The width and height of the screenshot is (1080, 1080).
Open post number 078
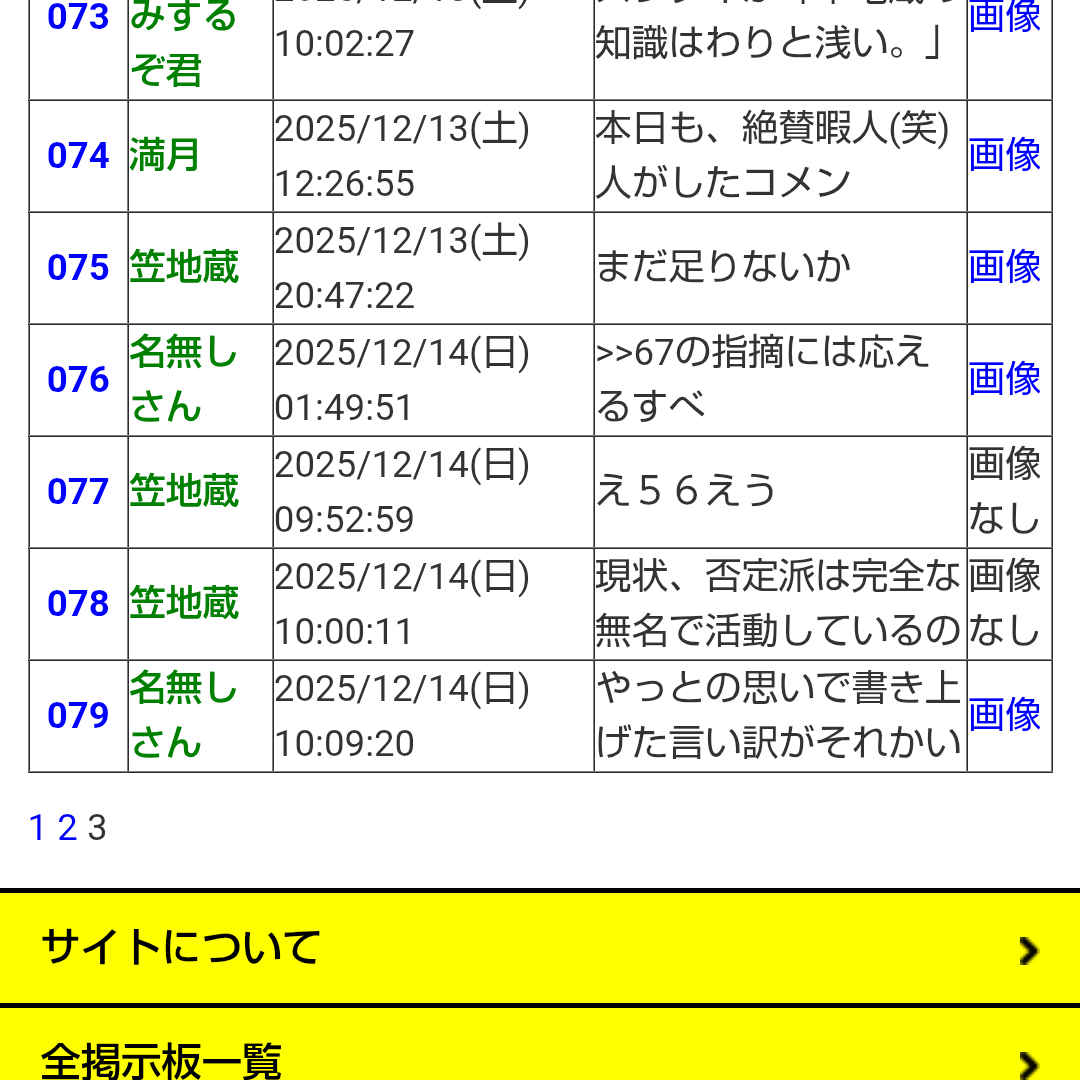[78, 604]
